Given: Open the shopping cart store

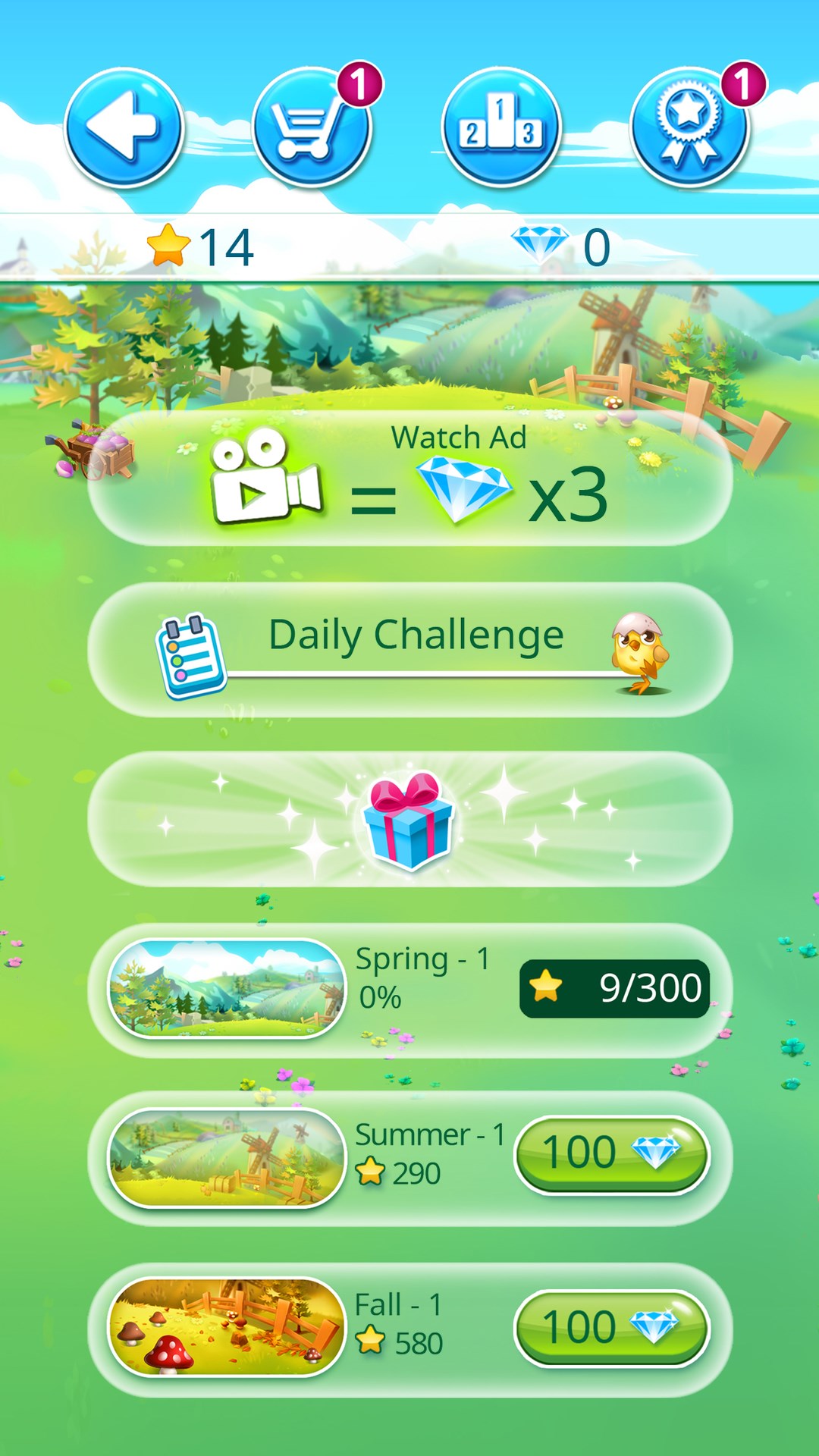Looking at the screenshot, I should [x=312, y=127].
